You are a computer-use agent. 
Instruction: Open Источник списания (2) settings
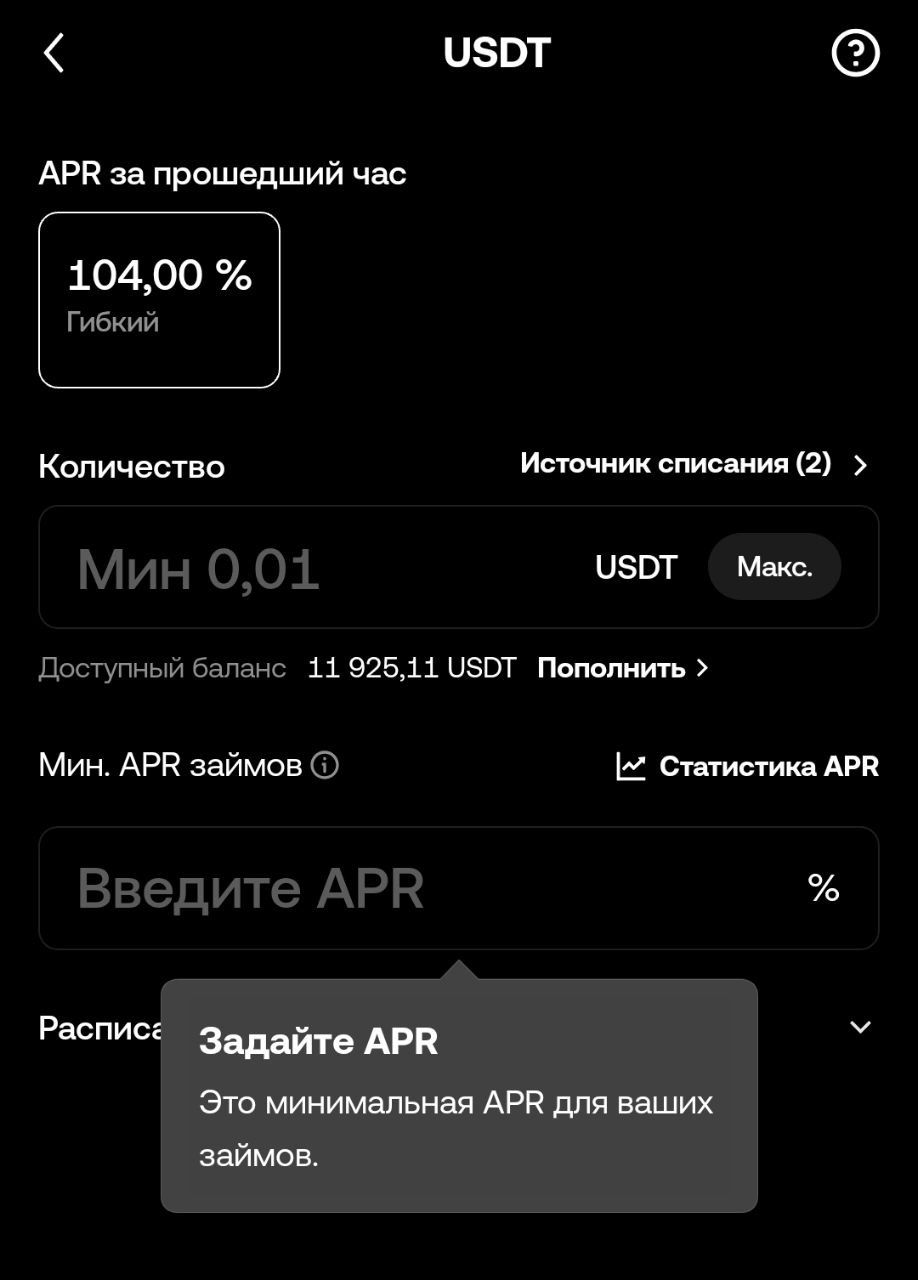click(x=674, y=464)
